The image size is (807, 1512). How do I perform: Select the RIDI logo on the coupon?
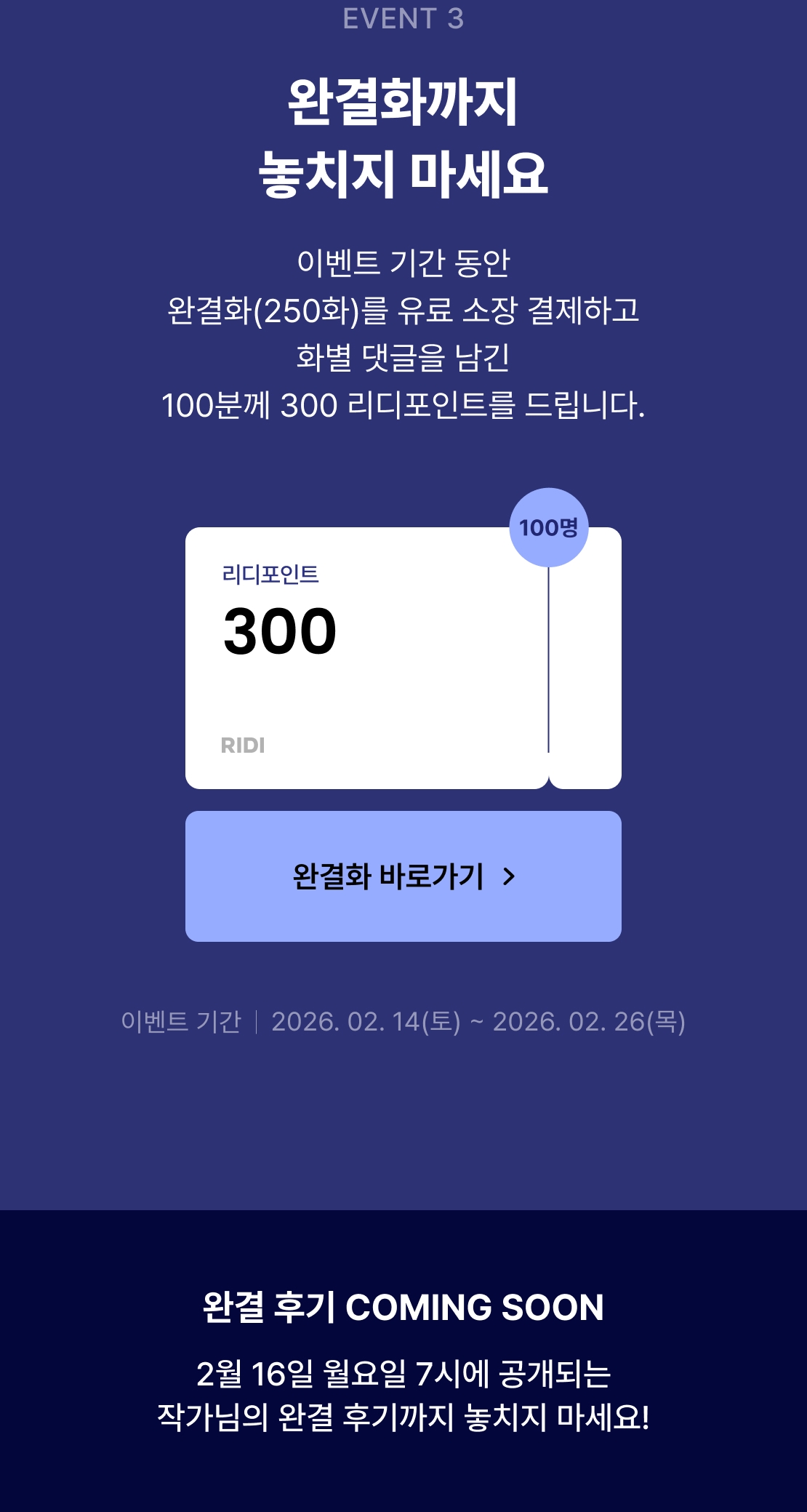coord(244,745)
